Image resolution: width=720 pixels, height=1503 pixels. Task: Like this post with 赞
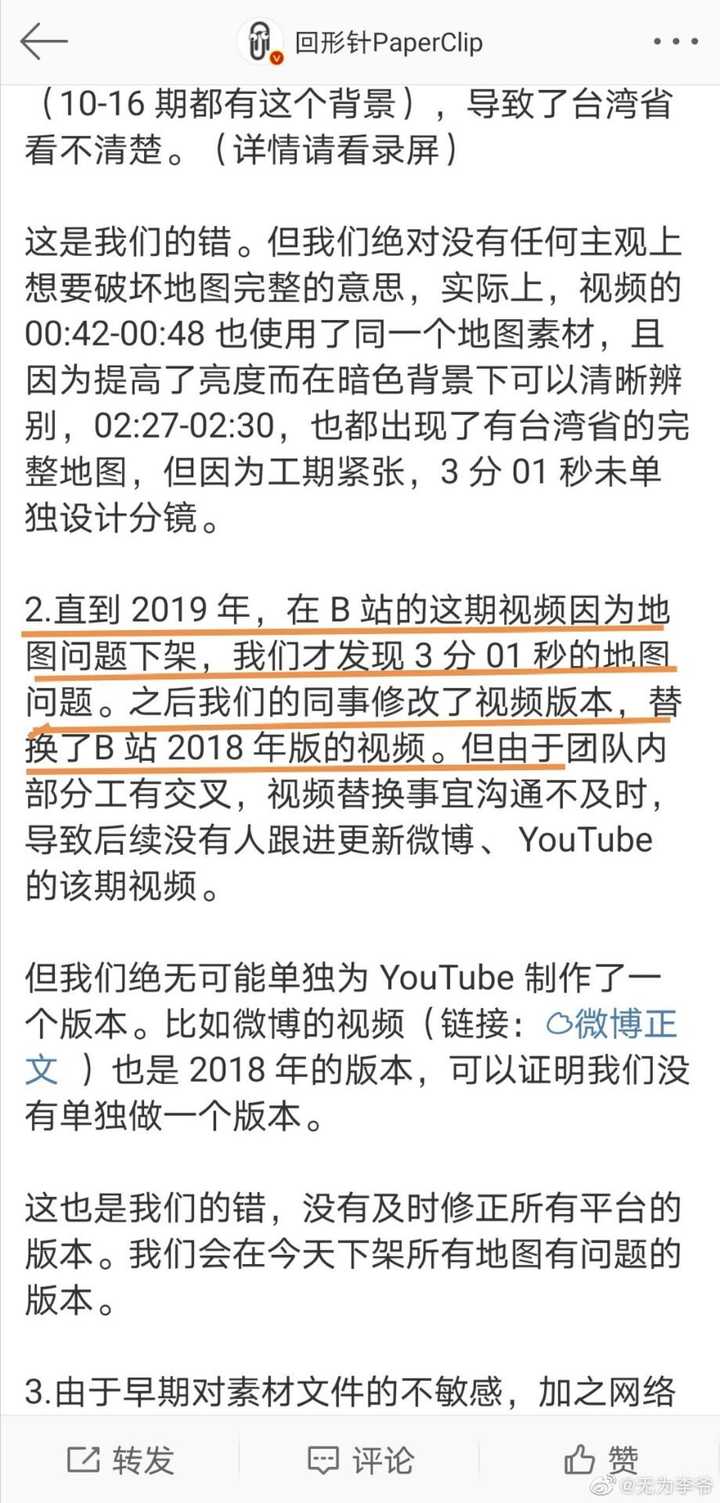click(601, 1459)
